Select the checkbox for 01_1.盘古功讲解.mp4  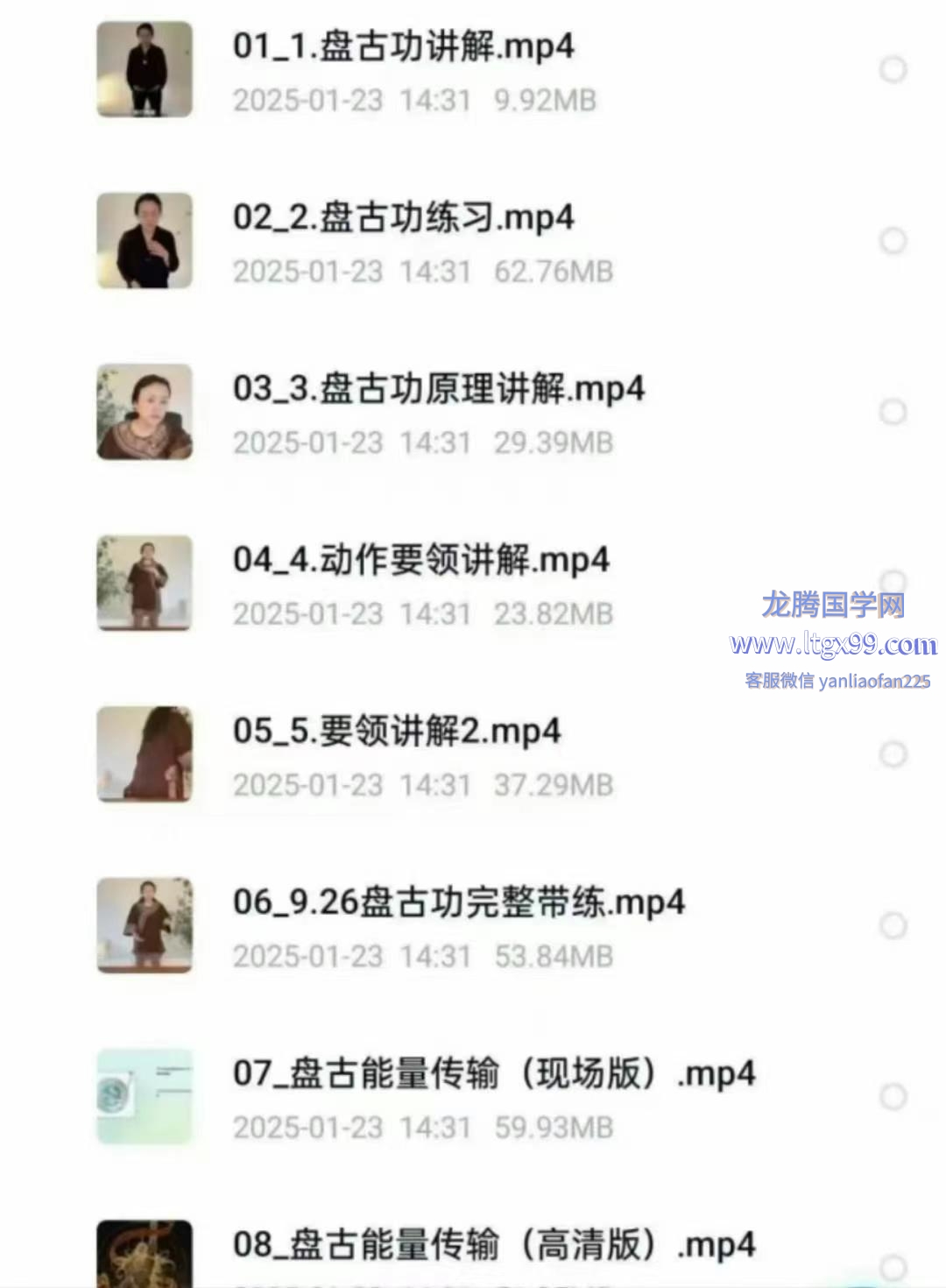click(893, 70)
